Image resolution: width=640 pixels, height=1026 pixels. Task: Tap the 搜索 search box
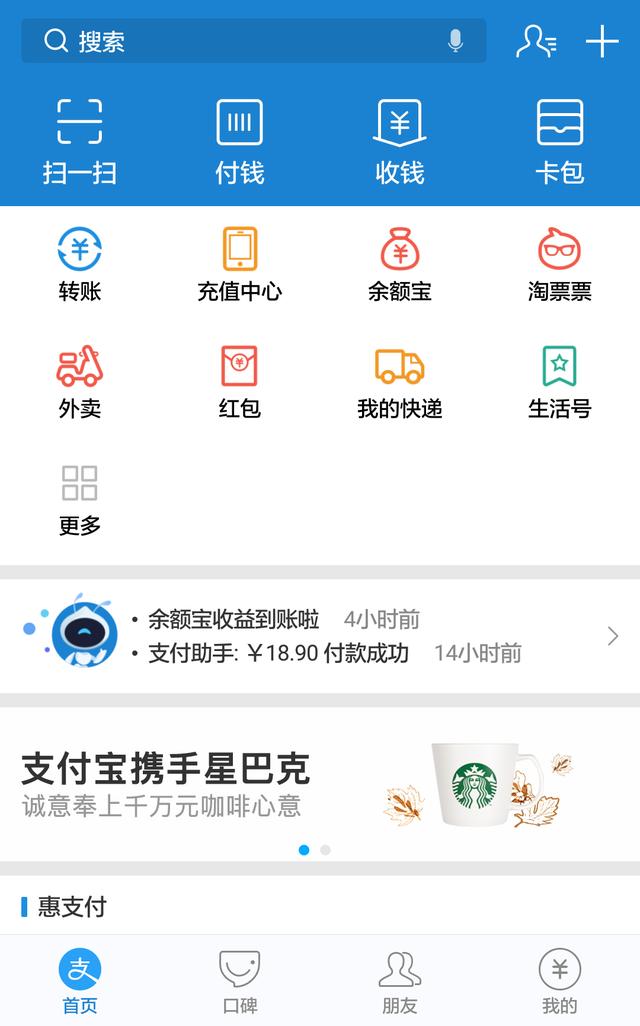pos(254,41)
